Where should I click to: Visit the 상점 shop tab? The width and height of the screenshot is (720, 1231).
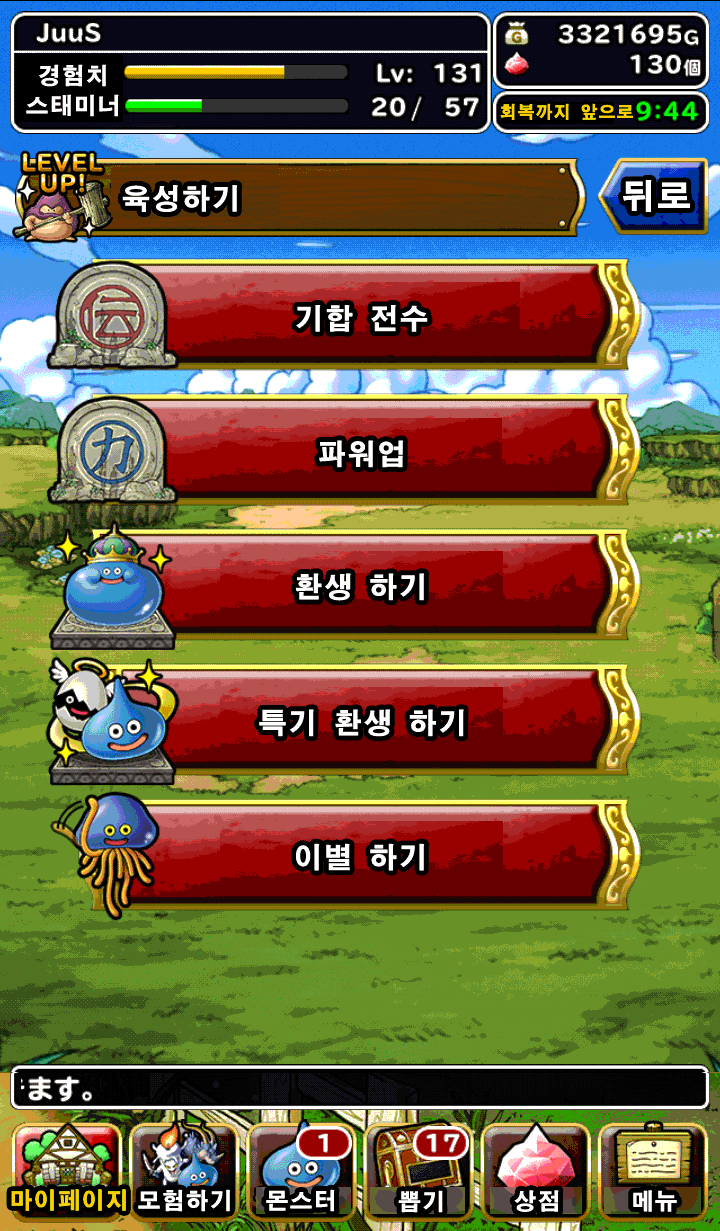536,1168
